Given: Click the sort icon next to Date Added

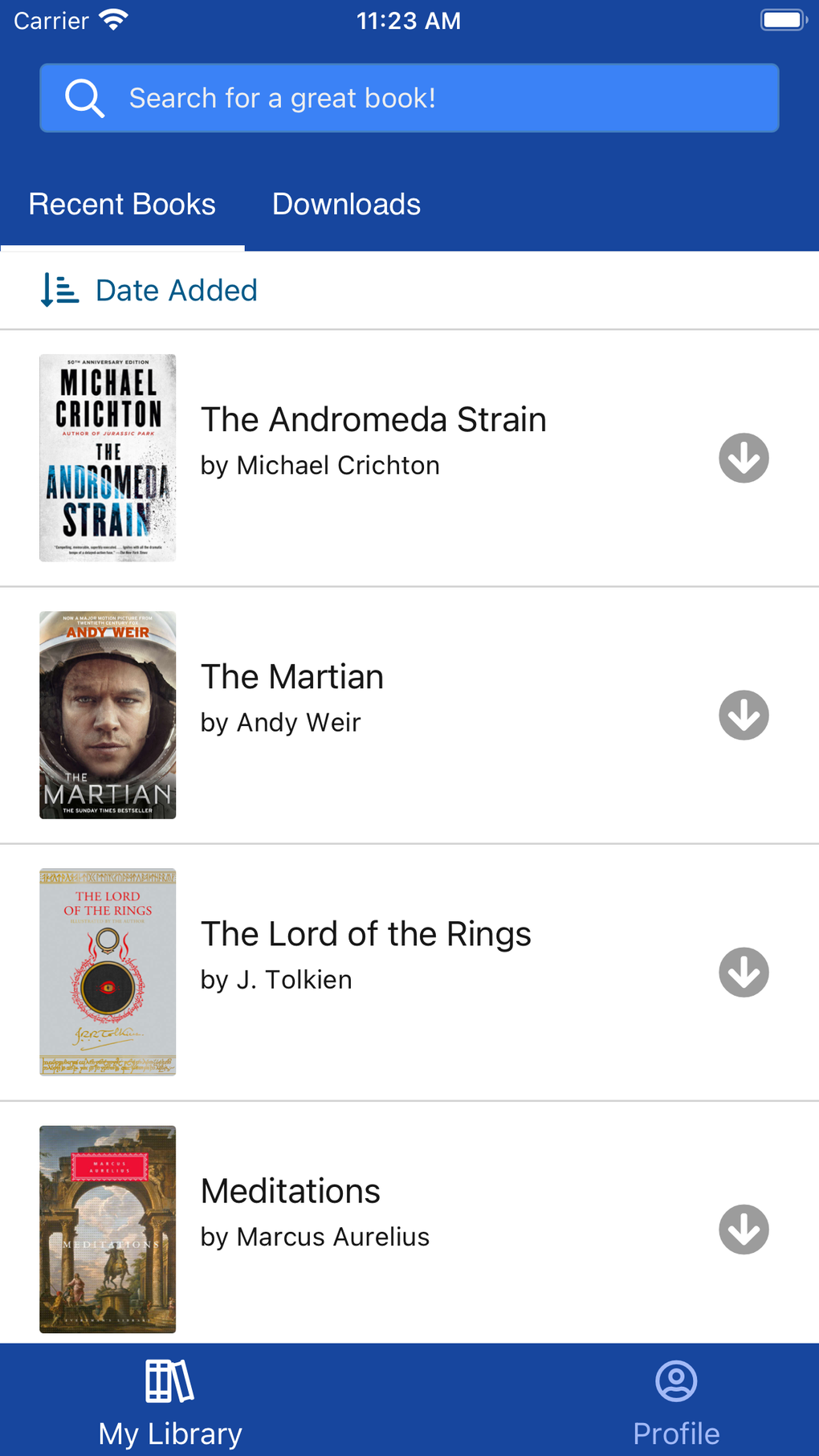Looking at the screenshot, I should pos(59,291).
